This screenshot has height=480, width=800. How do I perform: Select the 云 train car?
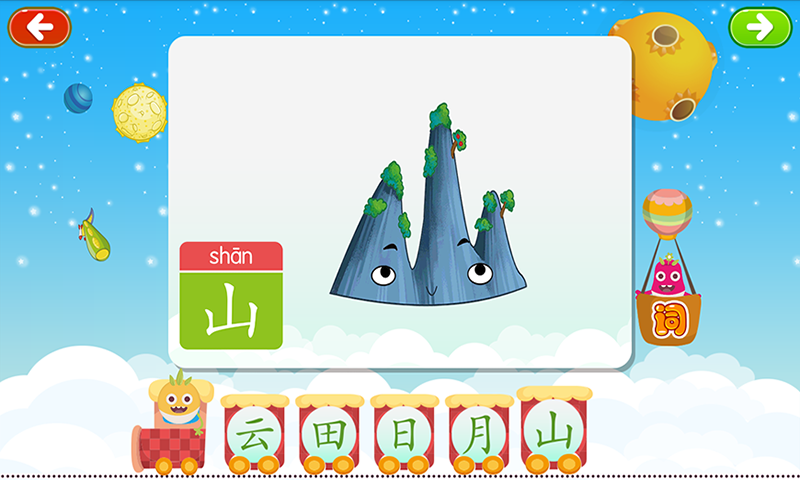pos(254,435)
